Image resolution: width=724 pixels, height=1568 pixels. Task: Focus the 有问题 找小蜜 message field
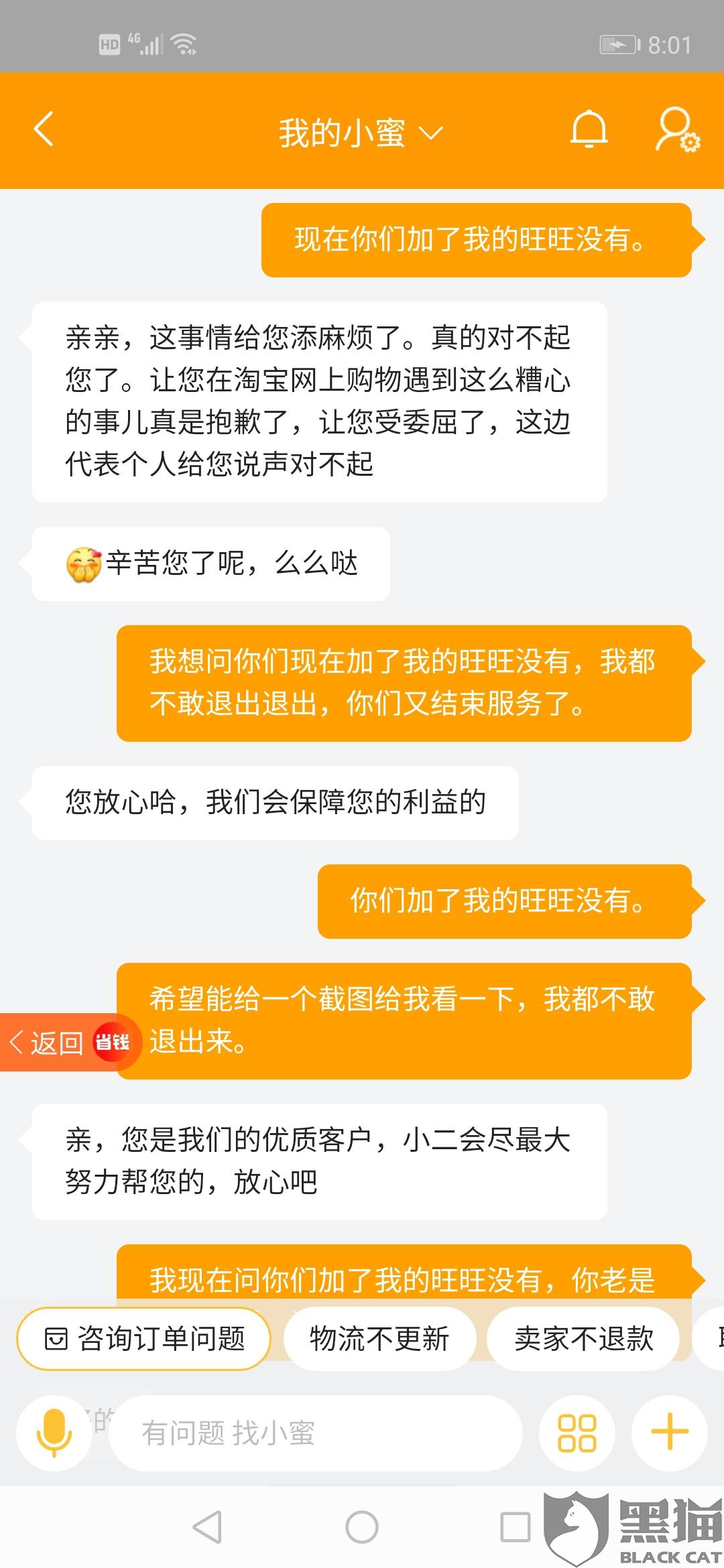(x=315, y=1433)
